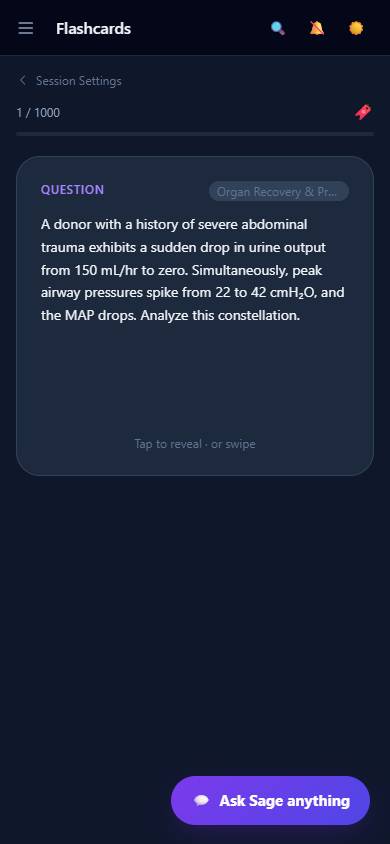This screenshot has height=844, width=390.
Task: Tap the muted notifications bell
Action: click(317, 28)
